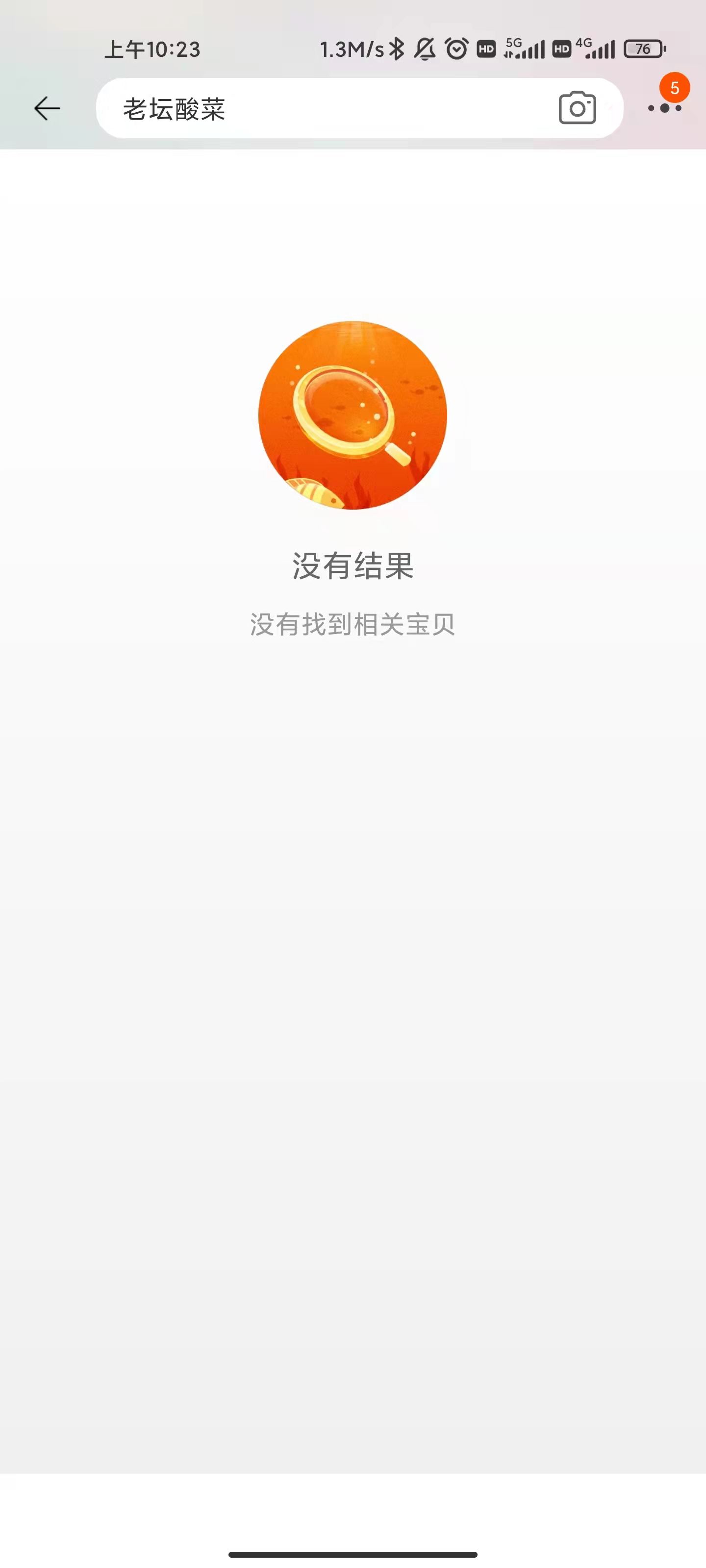Go back using the arrow icon
This screenshot has height=1568, width=706.
[x=47, y=109]
